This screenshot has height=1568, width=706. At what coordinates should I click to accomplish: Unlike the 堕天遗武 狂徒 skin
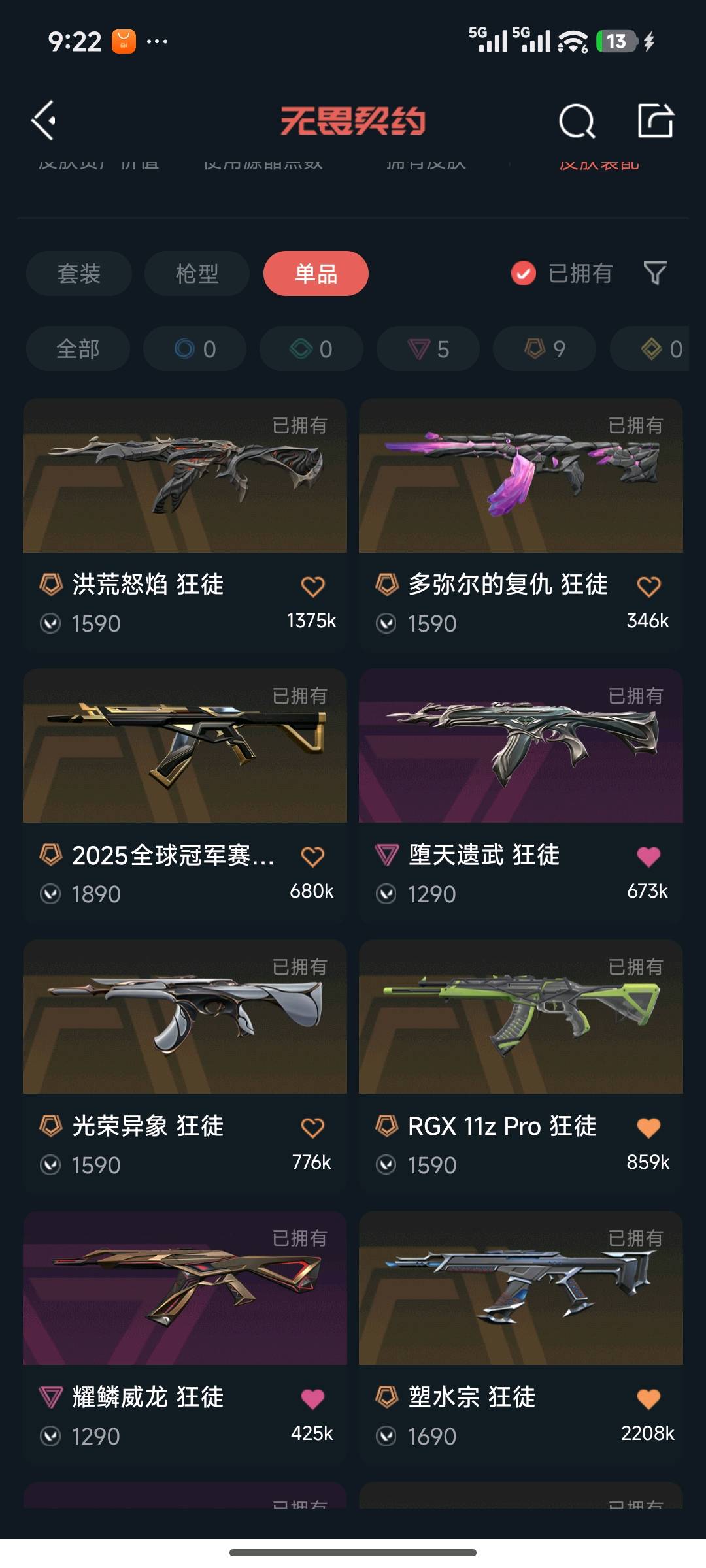(x=648, y=856)
